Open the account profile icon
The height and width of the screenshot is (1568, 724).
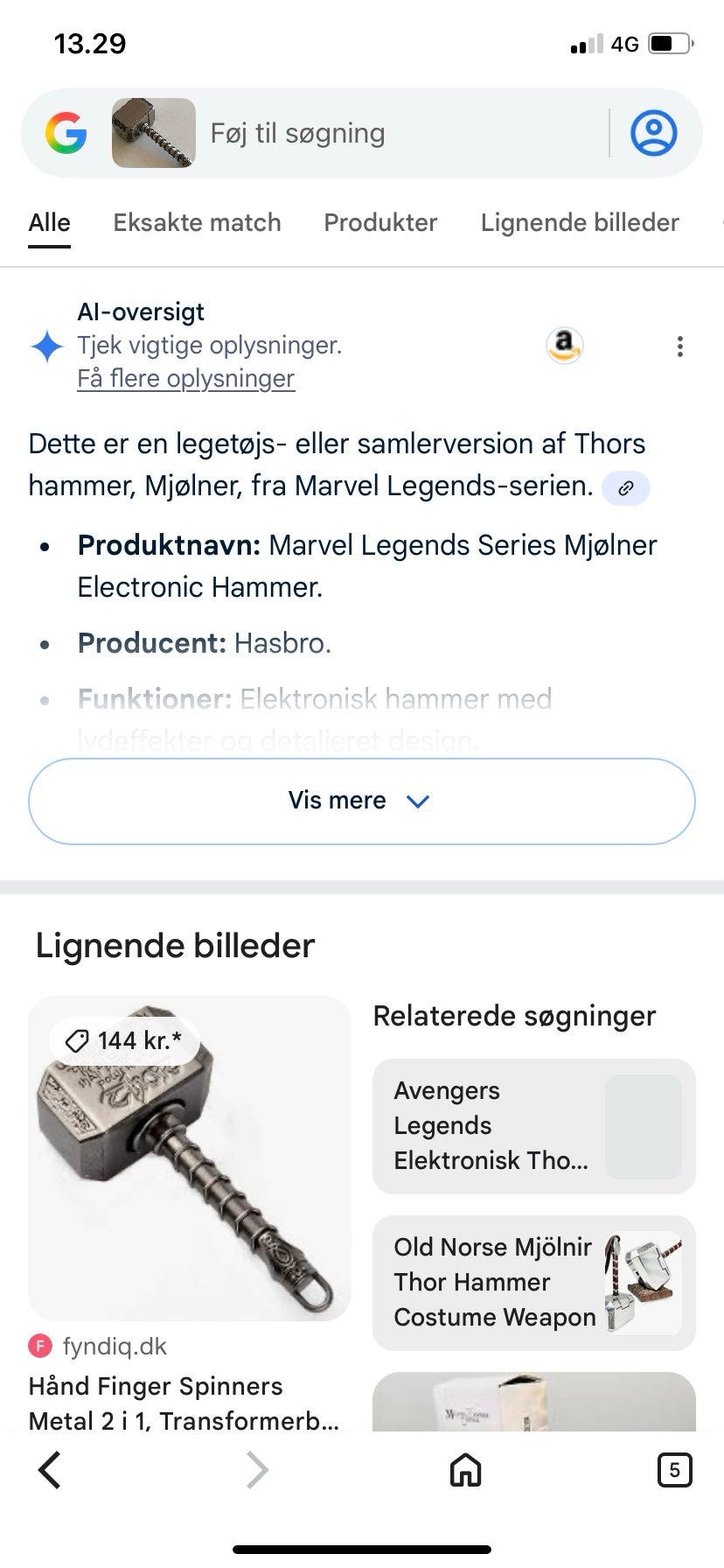coord(653,133)
